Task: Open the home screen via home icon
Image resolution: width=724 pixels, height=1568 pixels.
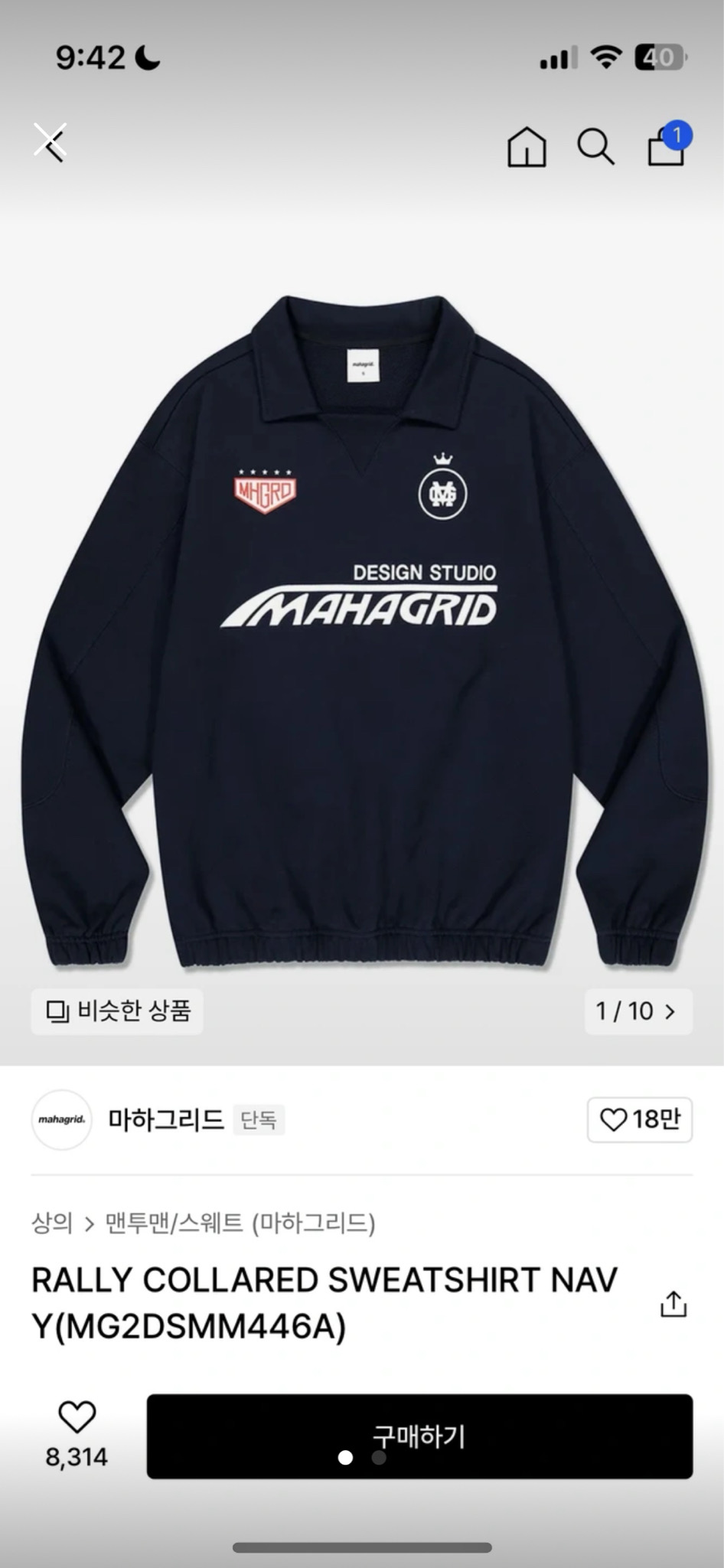Action: [x=527, y=147]
